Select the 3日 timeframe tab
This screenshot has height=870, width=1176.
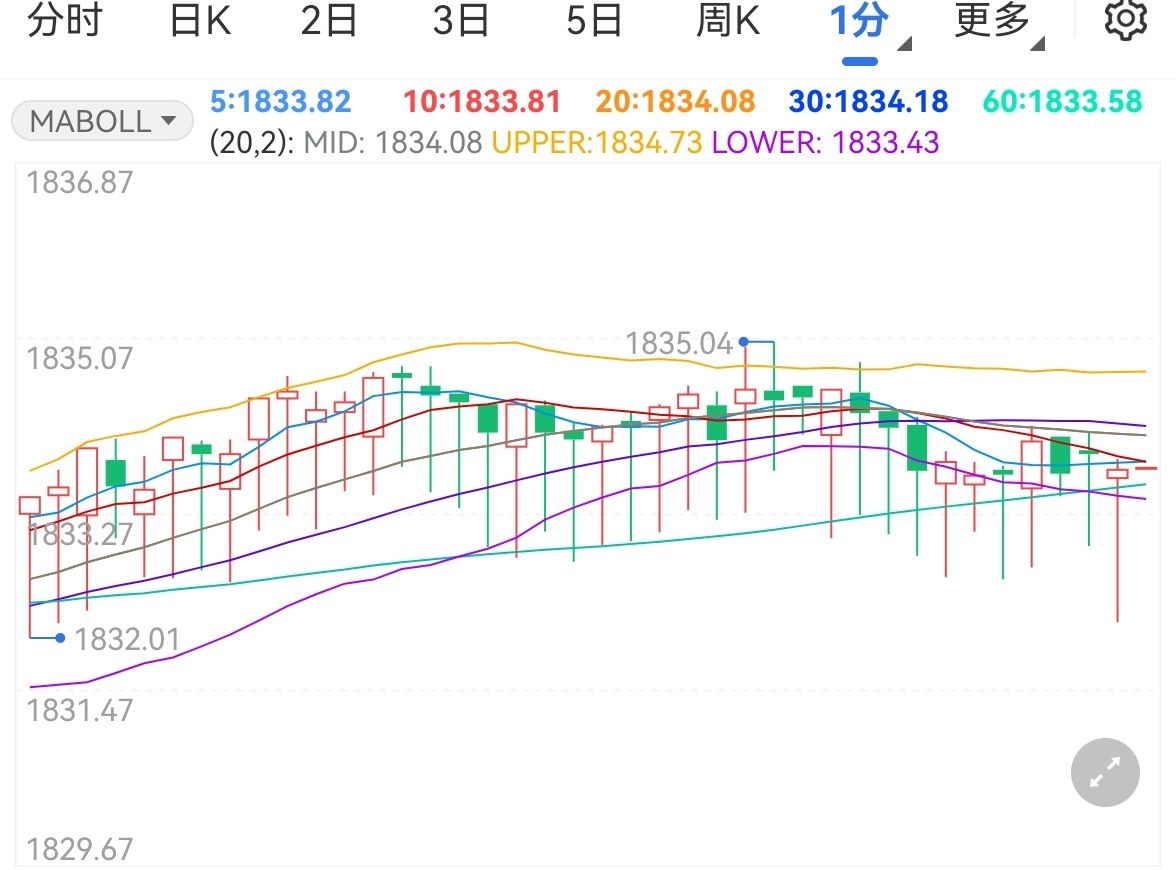[x=461, y=20]
